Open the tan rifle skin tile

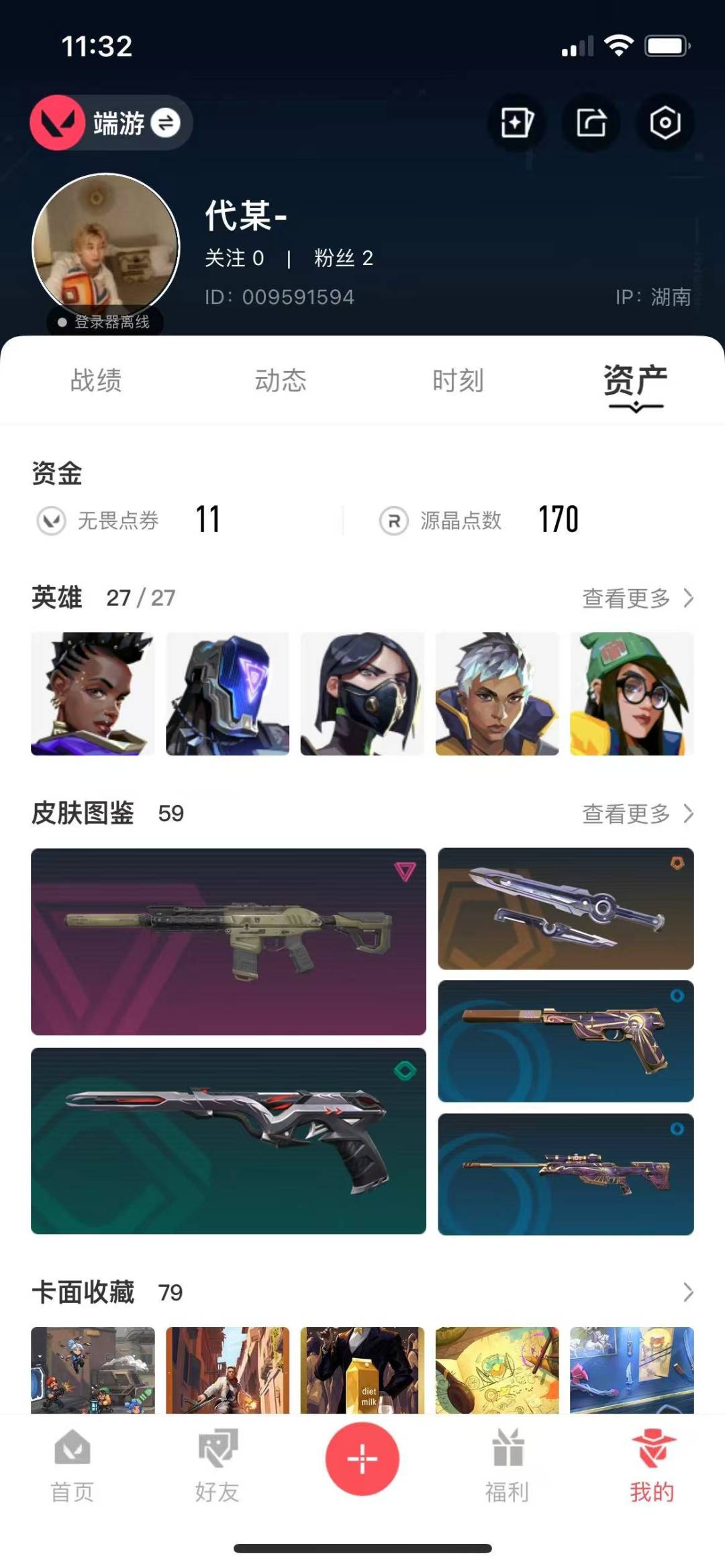pyautogui.click(x=228, y=941)
